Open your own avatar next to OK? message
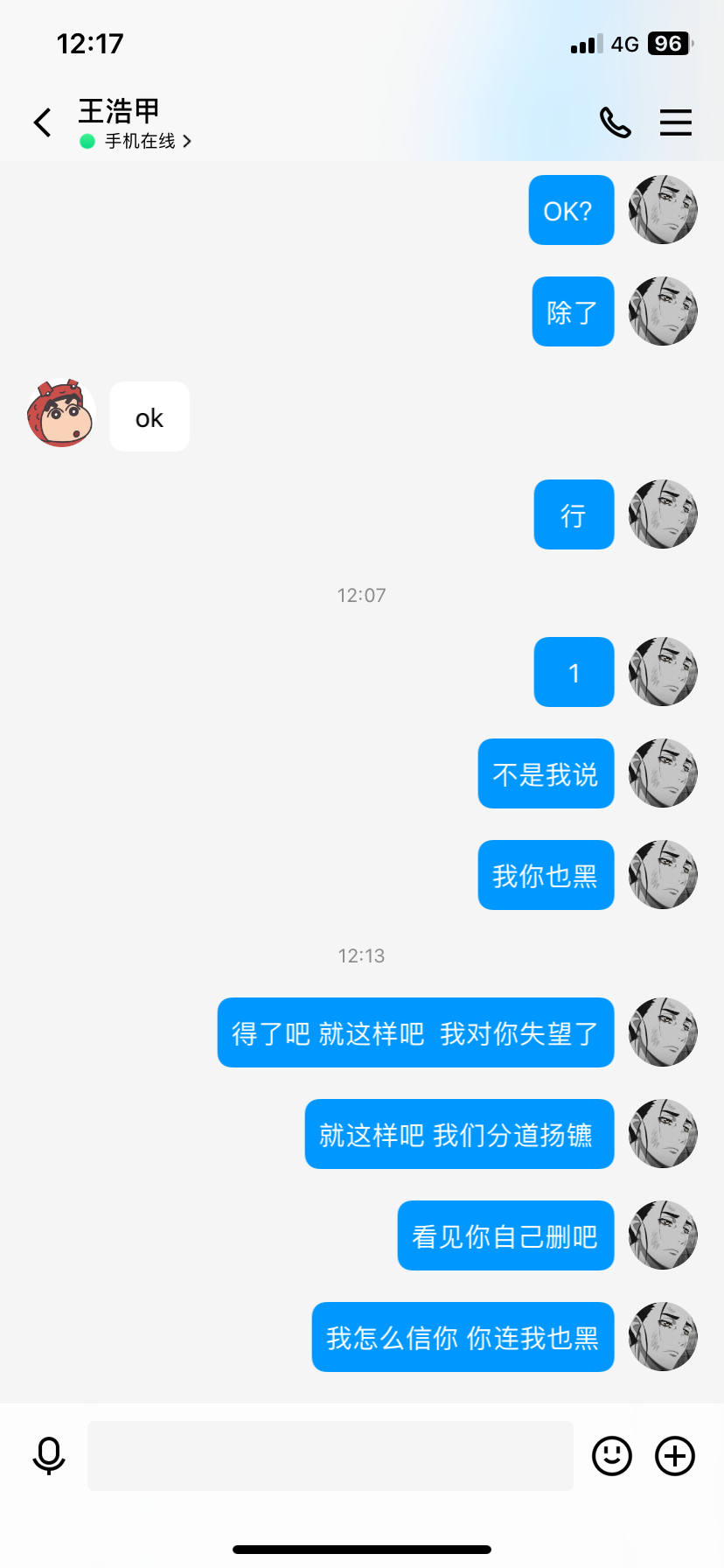This screenshot has width=724, height=1568. click(x=663, y=210)
